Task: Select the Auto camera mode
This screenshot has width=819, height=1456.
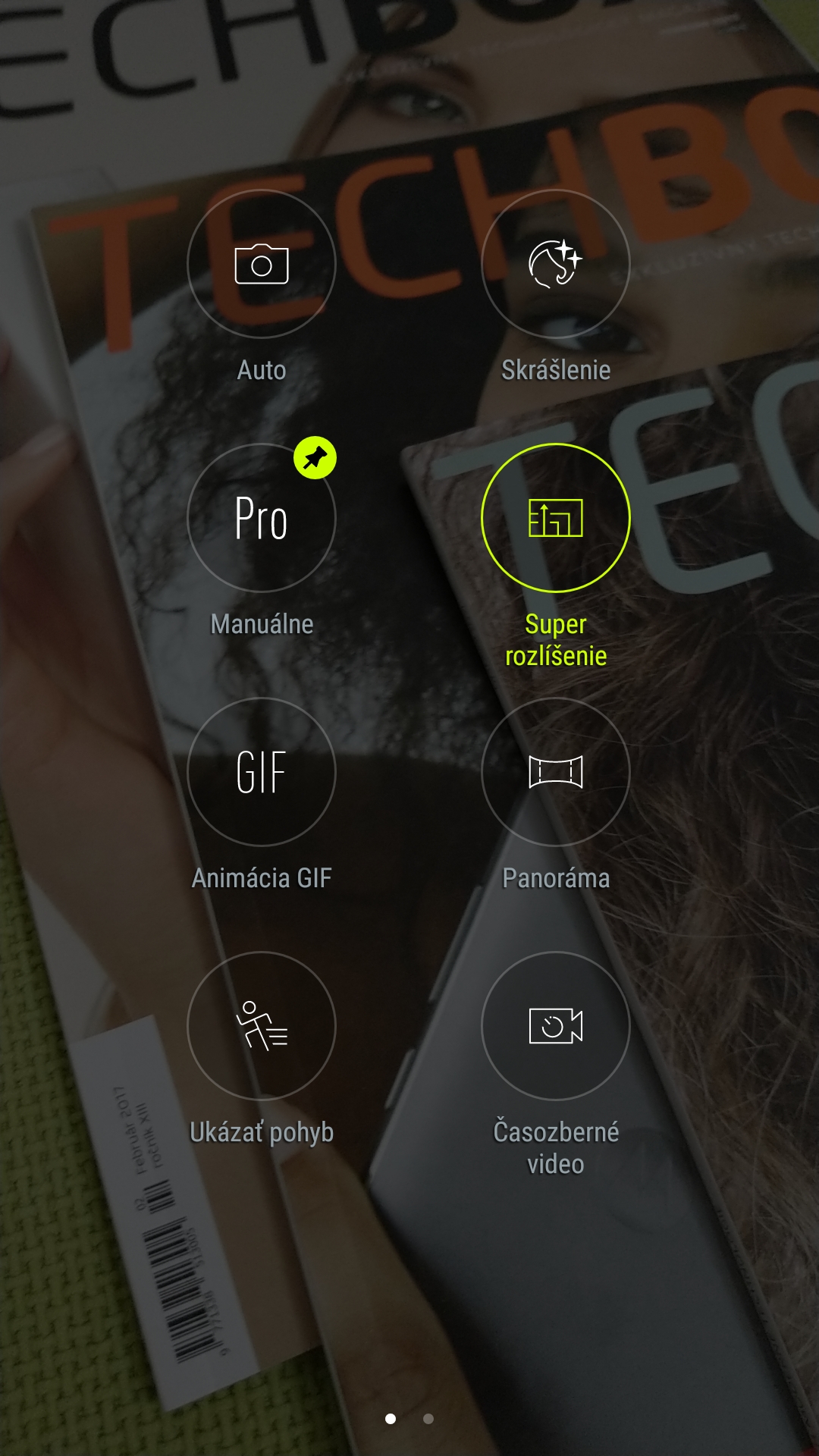Action: pos(262,264)
